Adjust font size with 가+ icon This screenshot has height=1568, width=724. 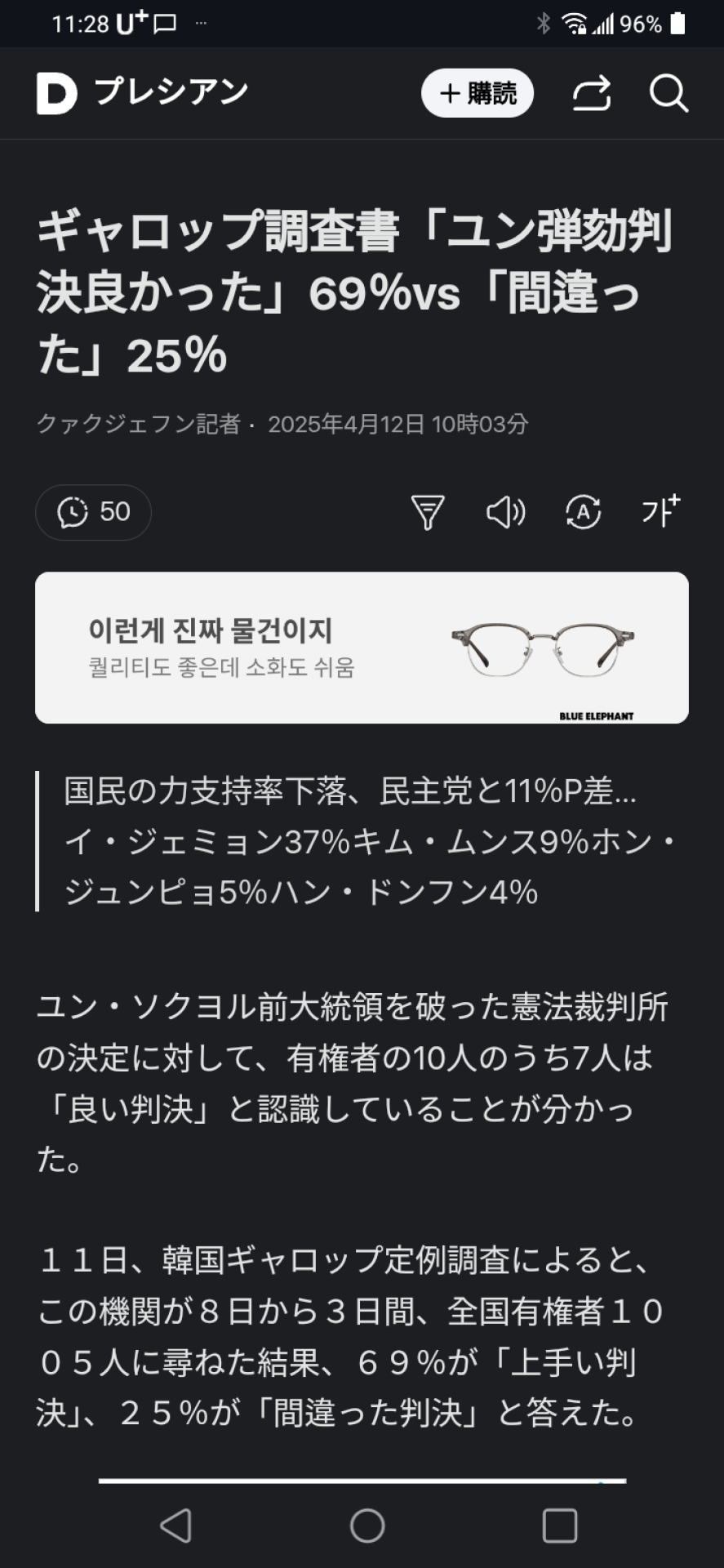pyautogui.click(x=660, y=511)
